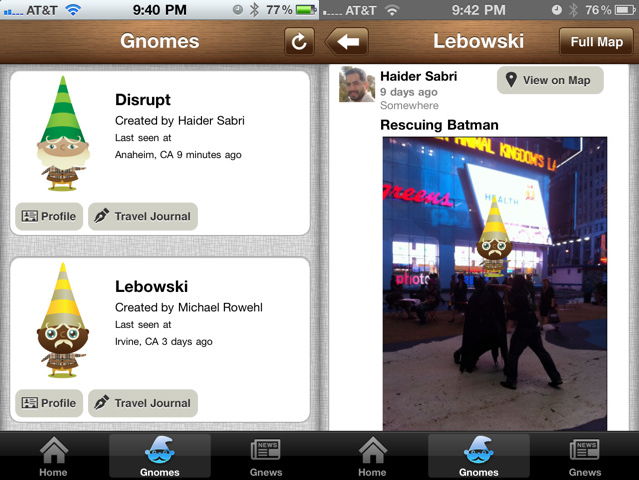The height and width of the screenshot is (480, 639).
Task: Select Gnomes tab on the Lebowski screen
Action: click(x=478, y=457)
